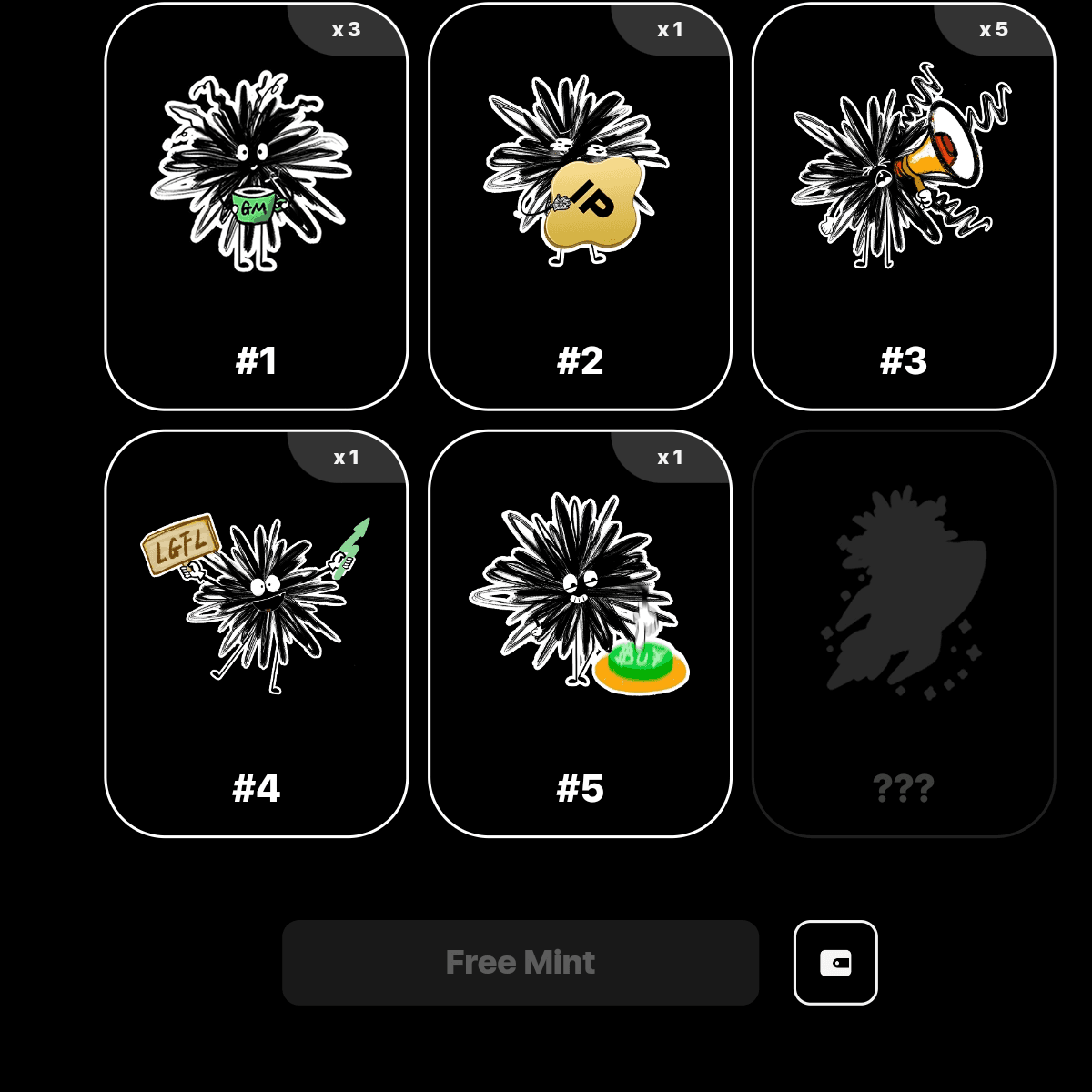Tap the locked ??? mystery card
This screenshot has width=1092, height=1092.
[x=904, y=633]
